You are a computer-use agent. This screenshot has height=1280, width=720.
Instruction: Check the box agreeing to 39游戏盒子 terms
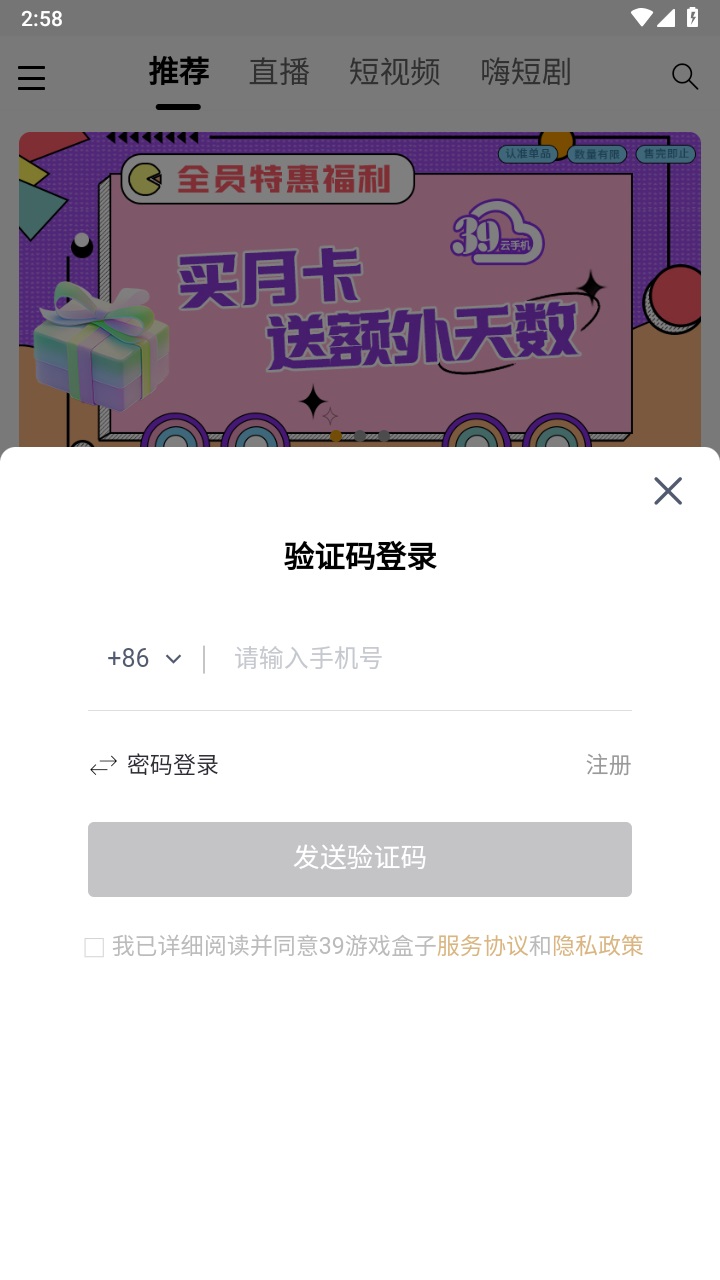tap(94, 946)
